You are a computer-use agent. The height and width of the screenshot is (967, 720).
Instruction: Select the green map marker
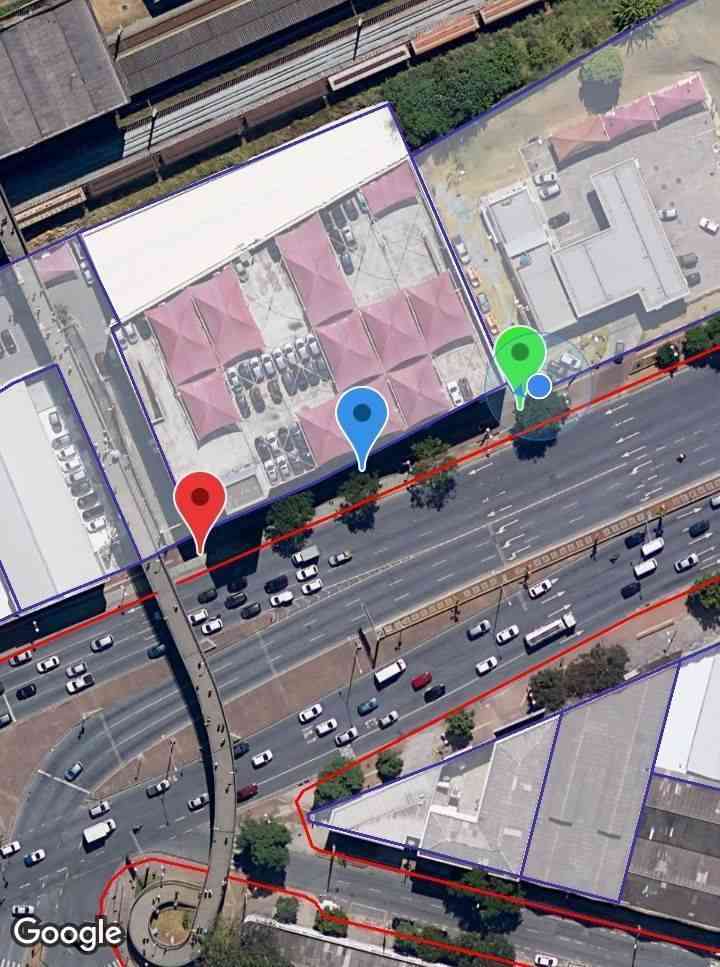point(520,354)
